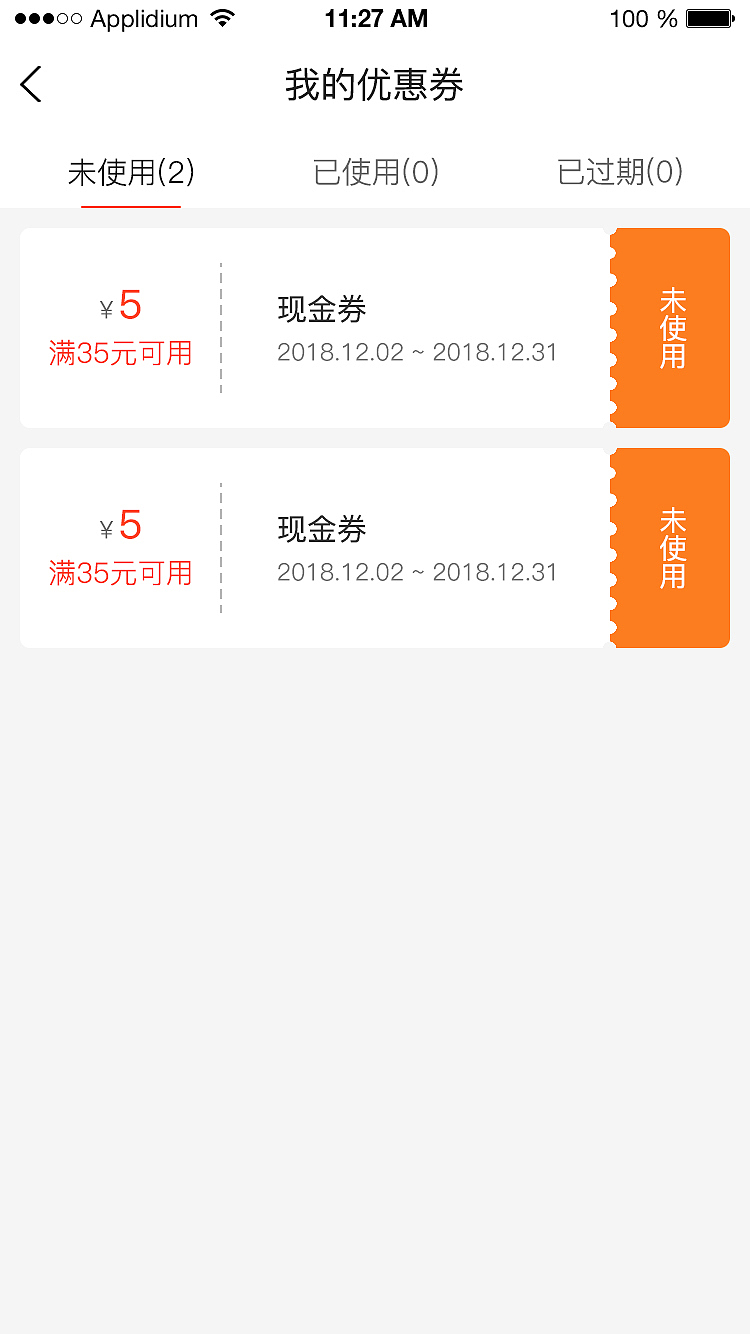Click the 现金券 label on the first coupon
Screen dimensions: 750x1334
(x=320, y=310)
